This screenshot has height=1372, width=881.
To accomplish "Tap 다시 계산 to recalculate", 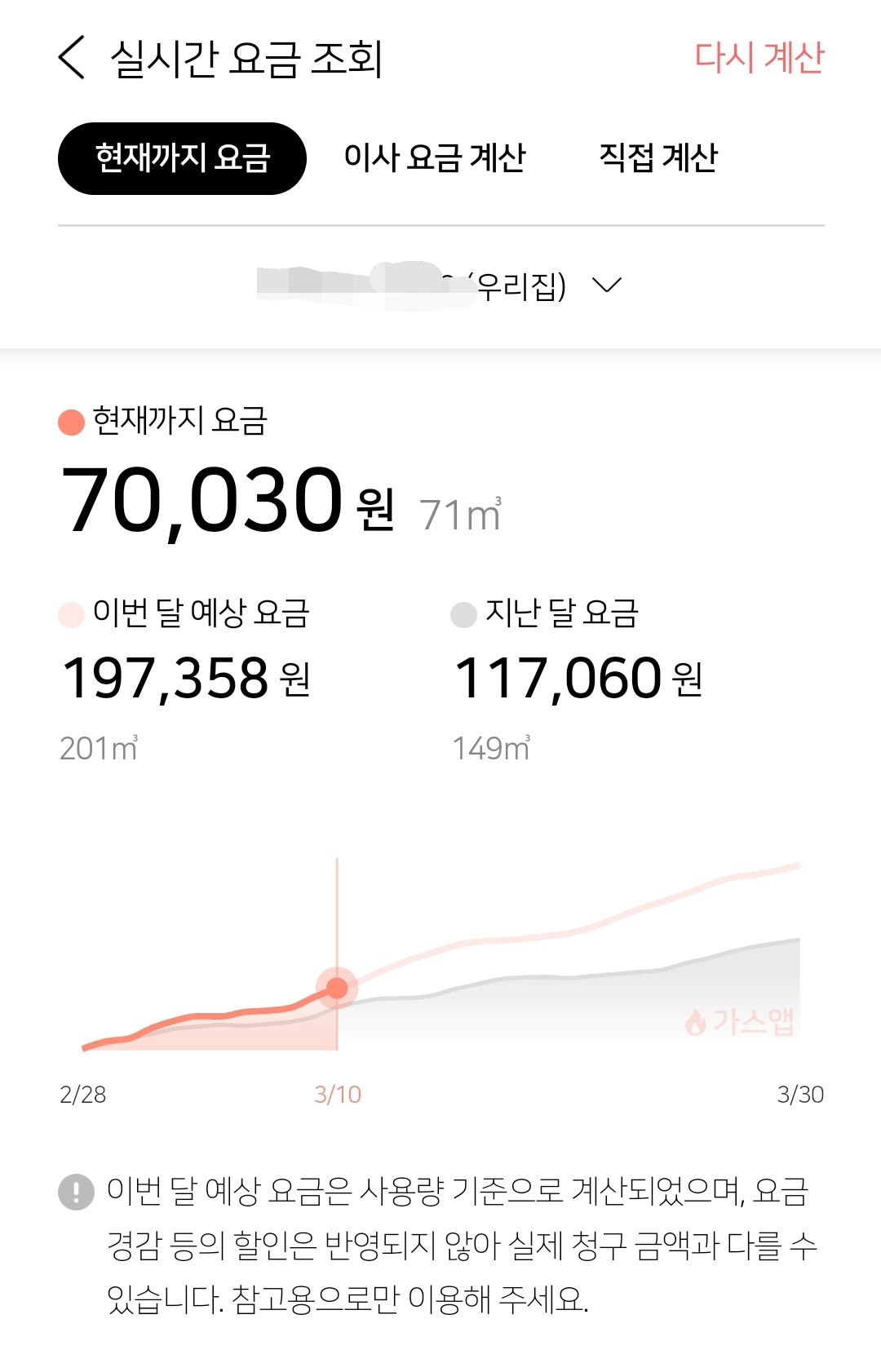I will [x=759, y=58].
